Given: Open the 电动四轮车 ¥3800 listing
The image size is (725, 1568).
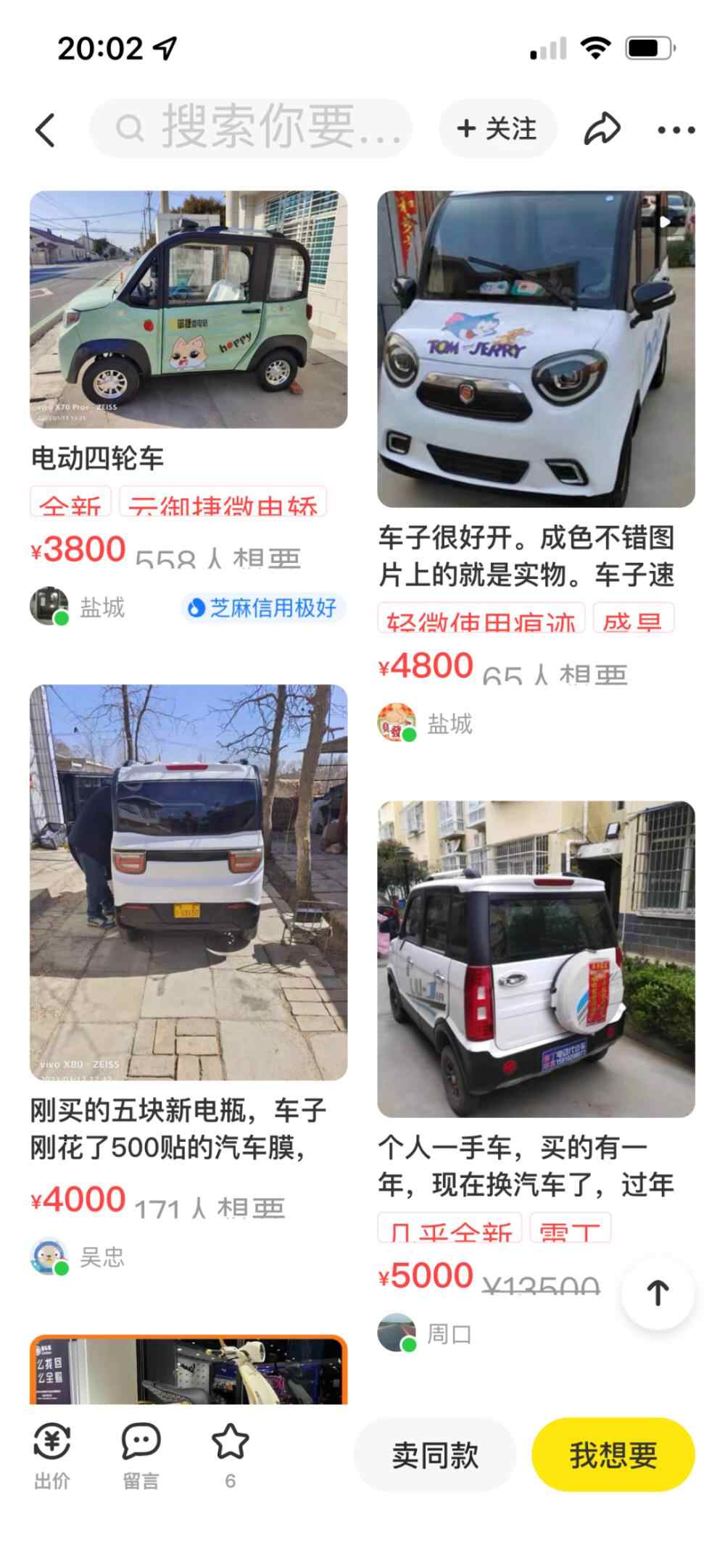Looking at the screenshot, I should [x=188, y=310].
